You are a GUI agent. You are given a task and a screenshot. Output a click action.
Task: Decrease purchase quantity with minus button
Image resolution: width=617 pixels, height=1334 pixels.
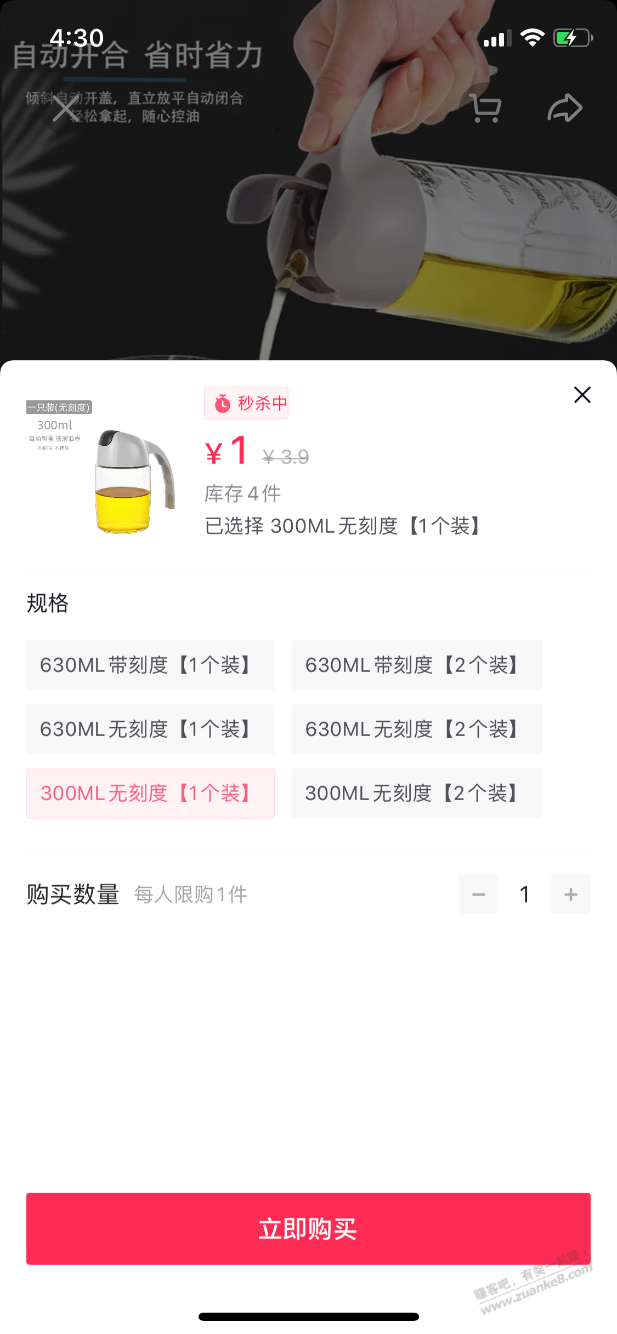(x=478, y=894)
